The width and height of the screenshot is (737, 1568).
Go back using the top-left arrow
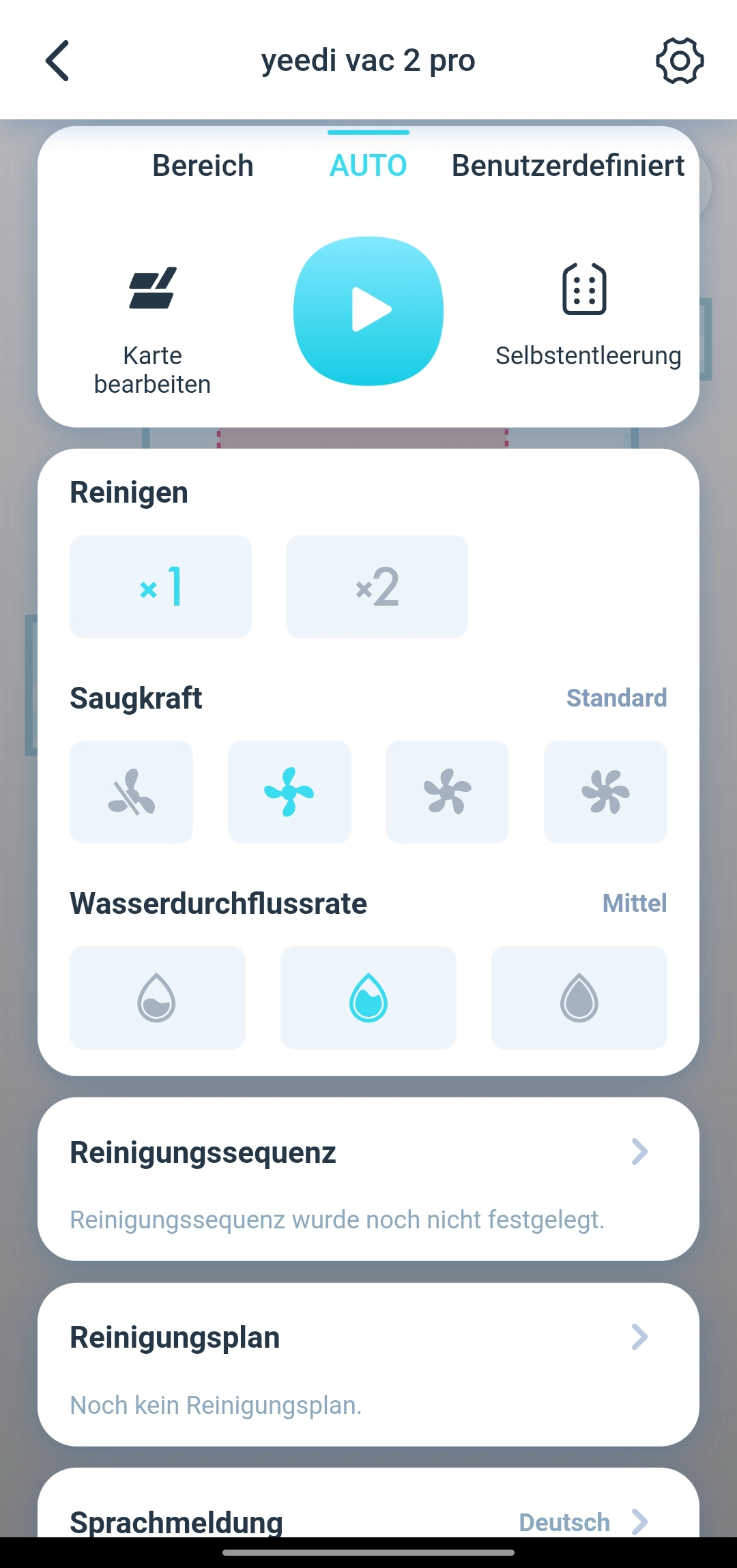click(58, 60)
